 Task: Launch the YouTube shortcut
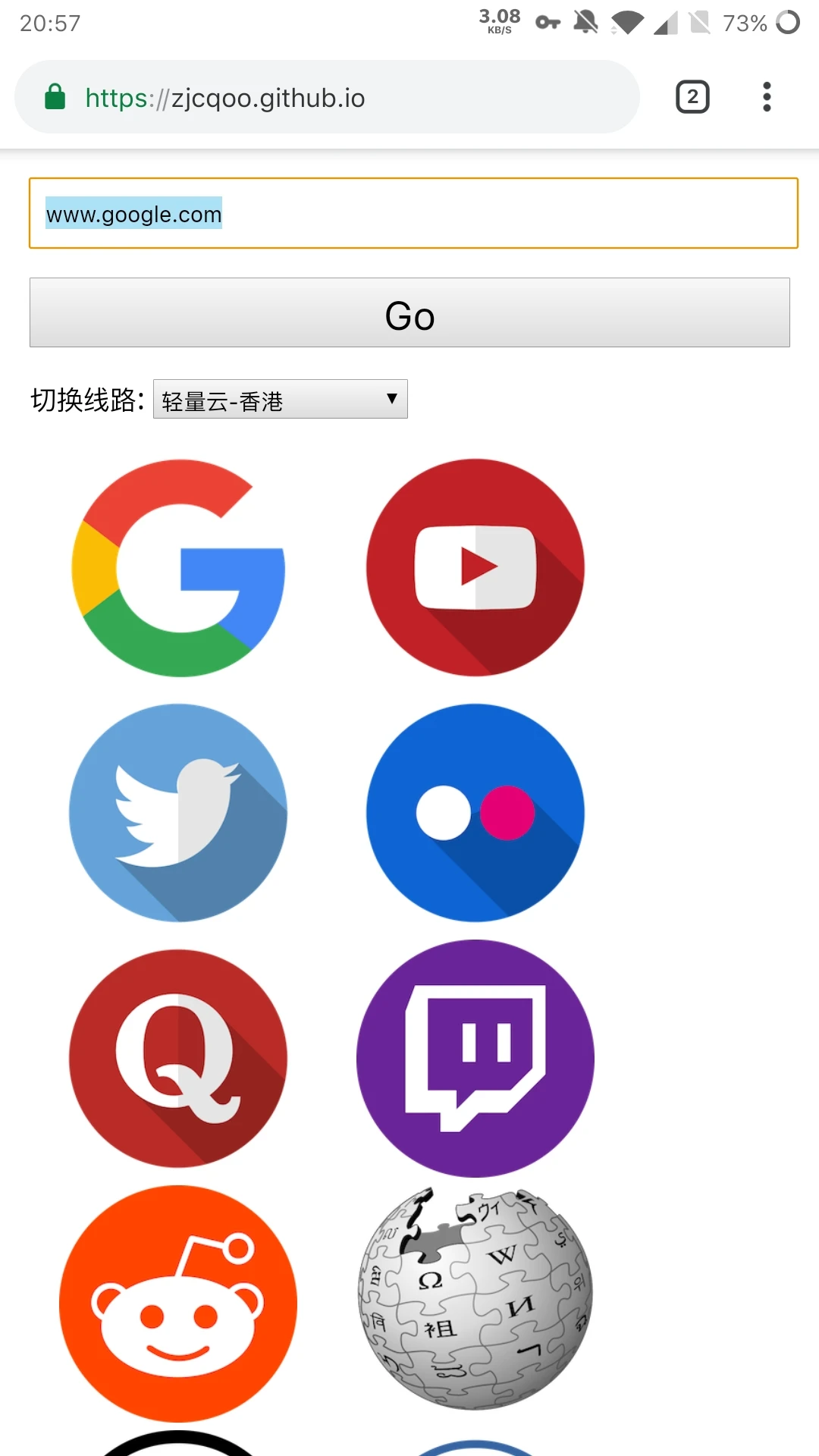tap(475, 567)
